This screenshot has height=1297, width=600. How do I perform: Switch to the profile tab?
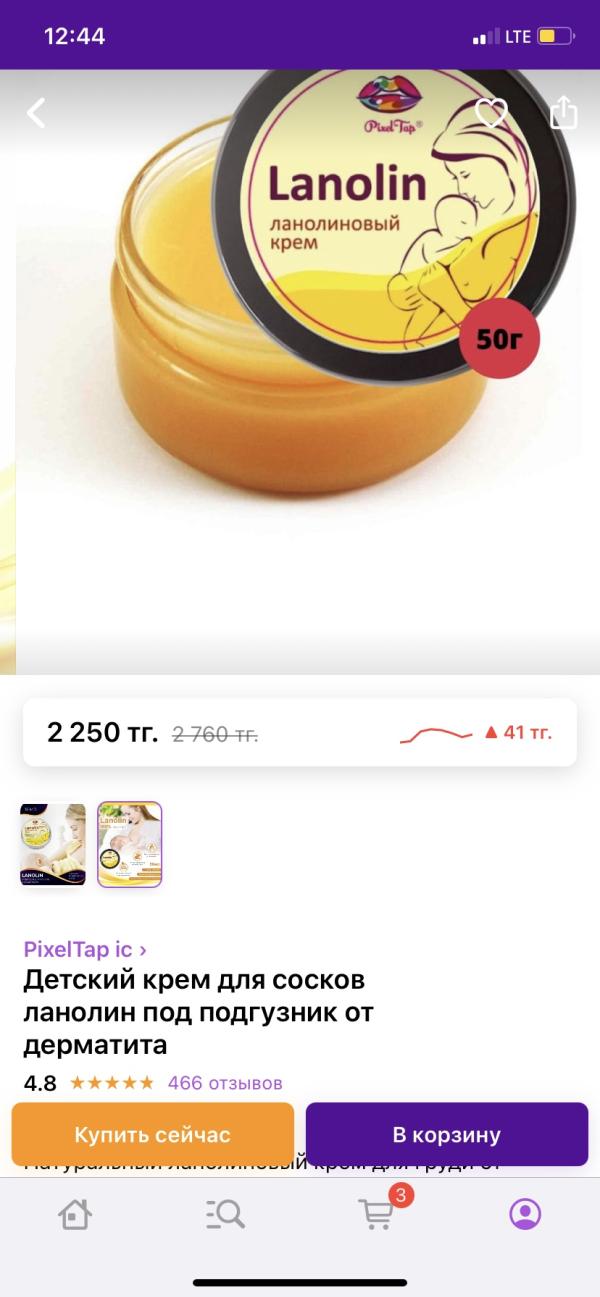point(525,1214)
